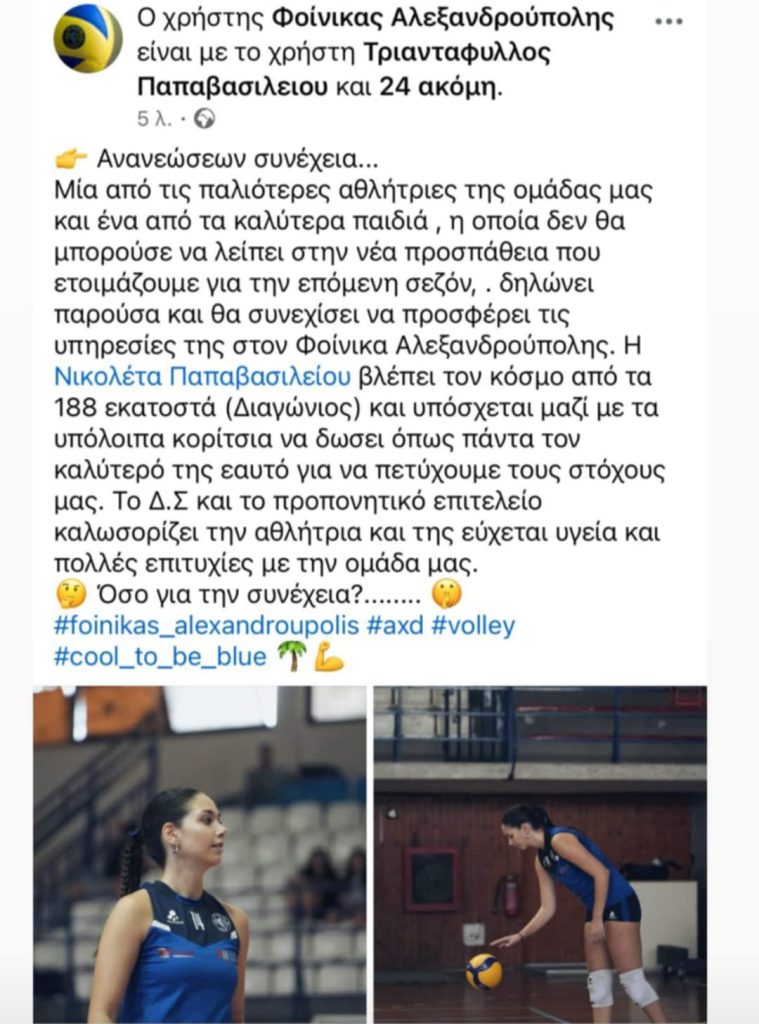Open the photo of athlete bouncing ball

click(540, 853)
